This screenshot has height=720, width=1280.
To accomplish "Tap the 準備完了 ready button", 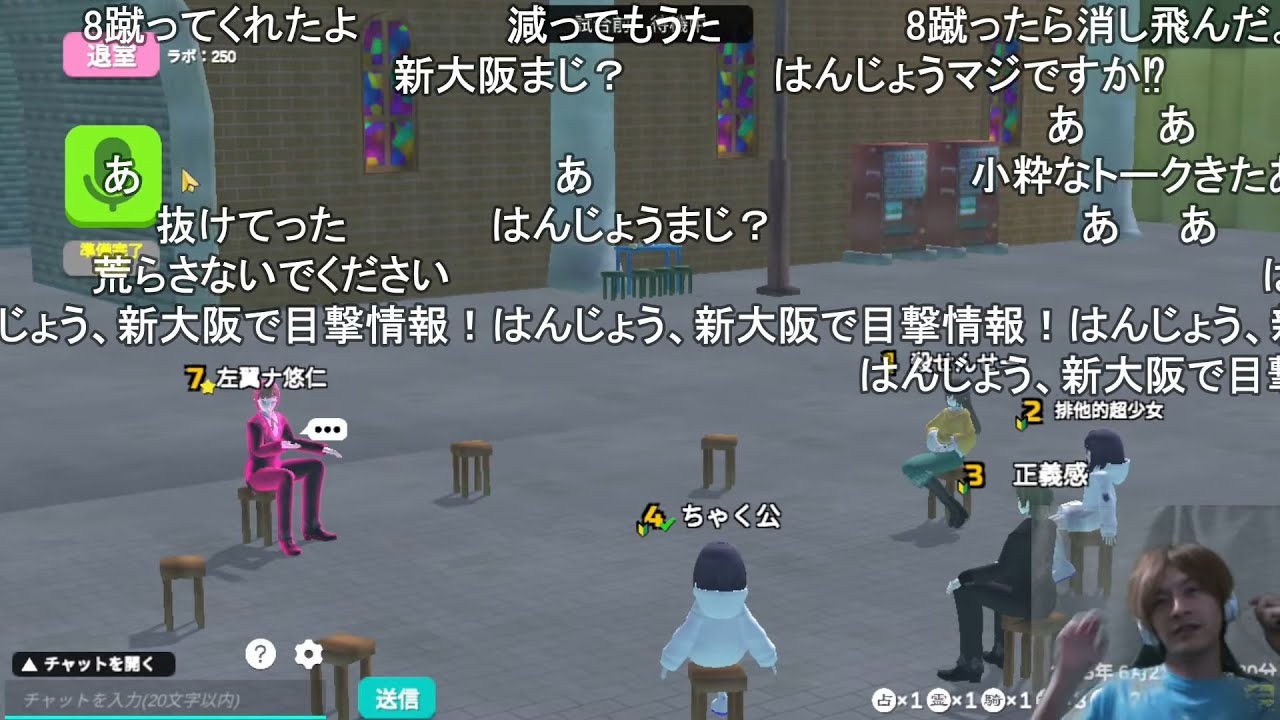I will point(111,255).
